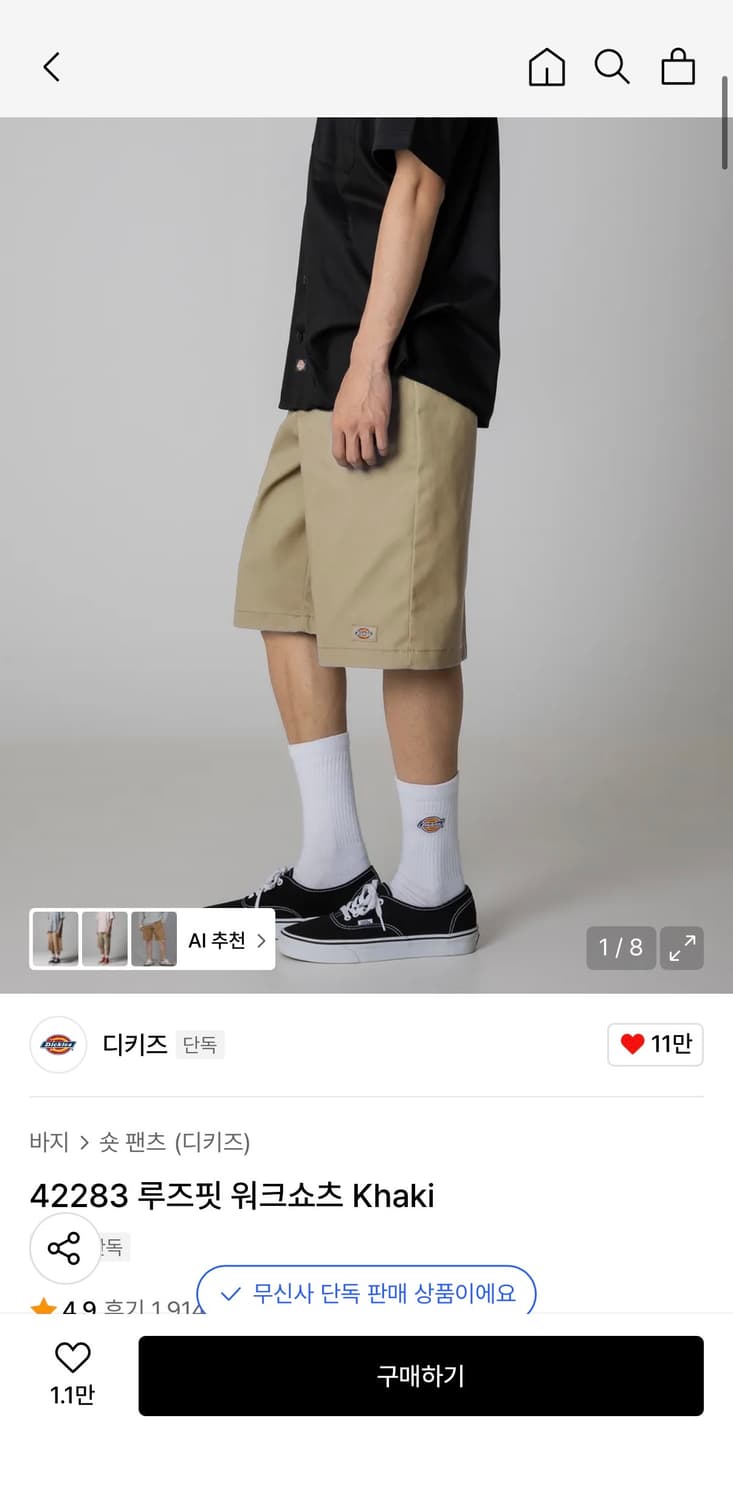Tap the home icon in the top bar

tap(546, 67)
